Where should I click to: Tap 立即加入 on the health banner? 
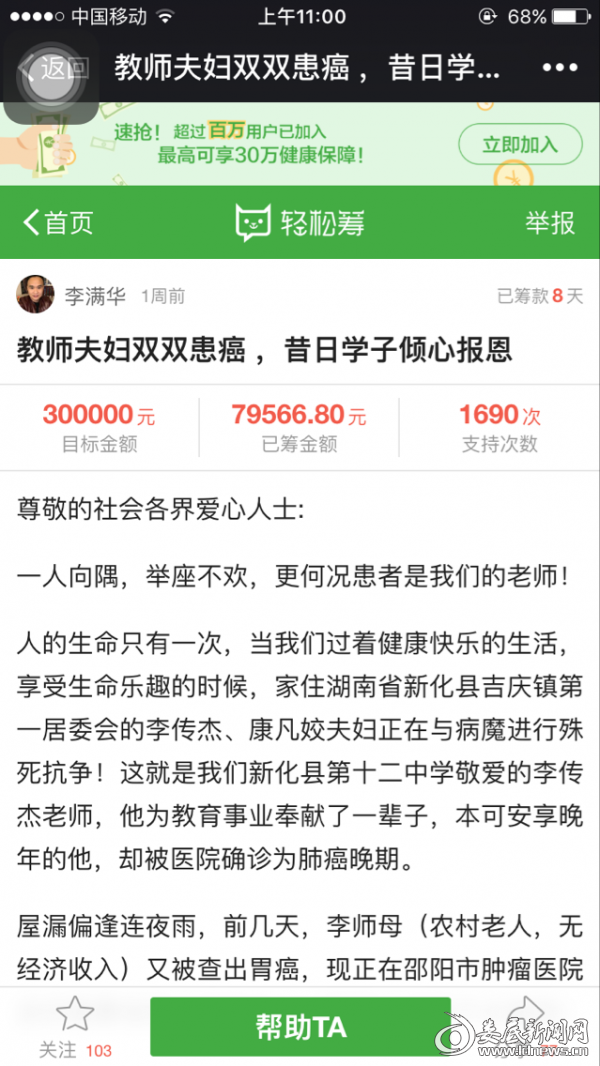(520, 145)
